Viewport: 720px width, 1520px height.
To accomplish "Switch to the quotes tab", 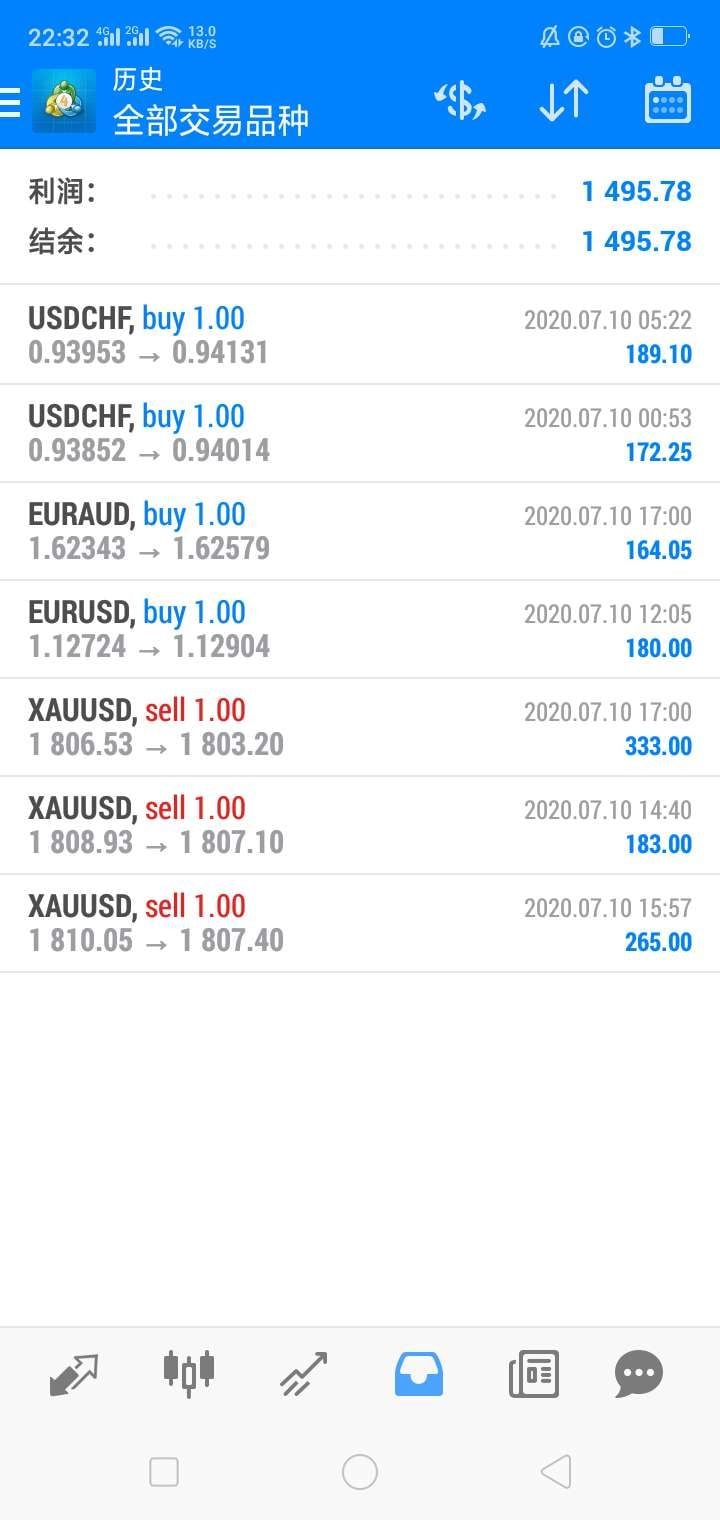I will click(x=74, y=1374).
